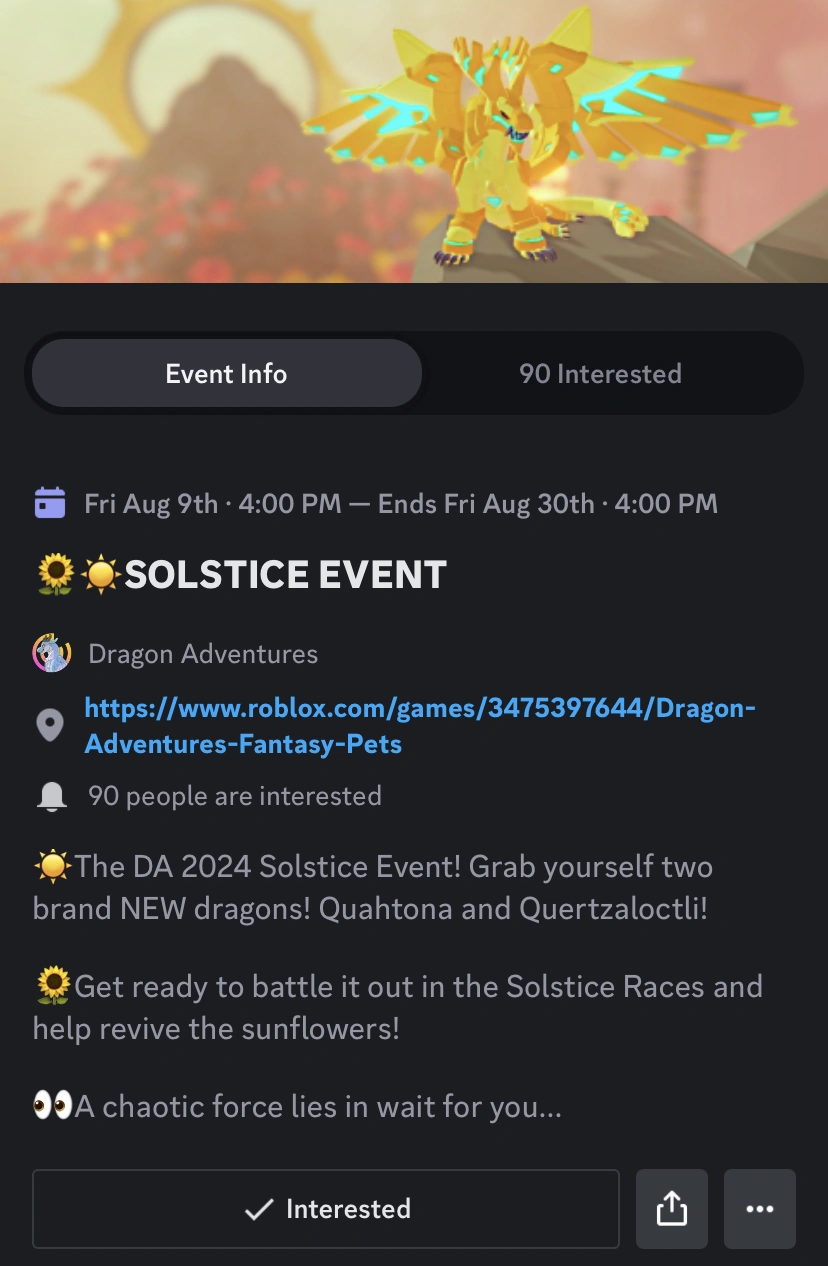
Task: Select the Event Info tab
Action: point(226,373)
